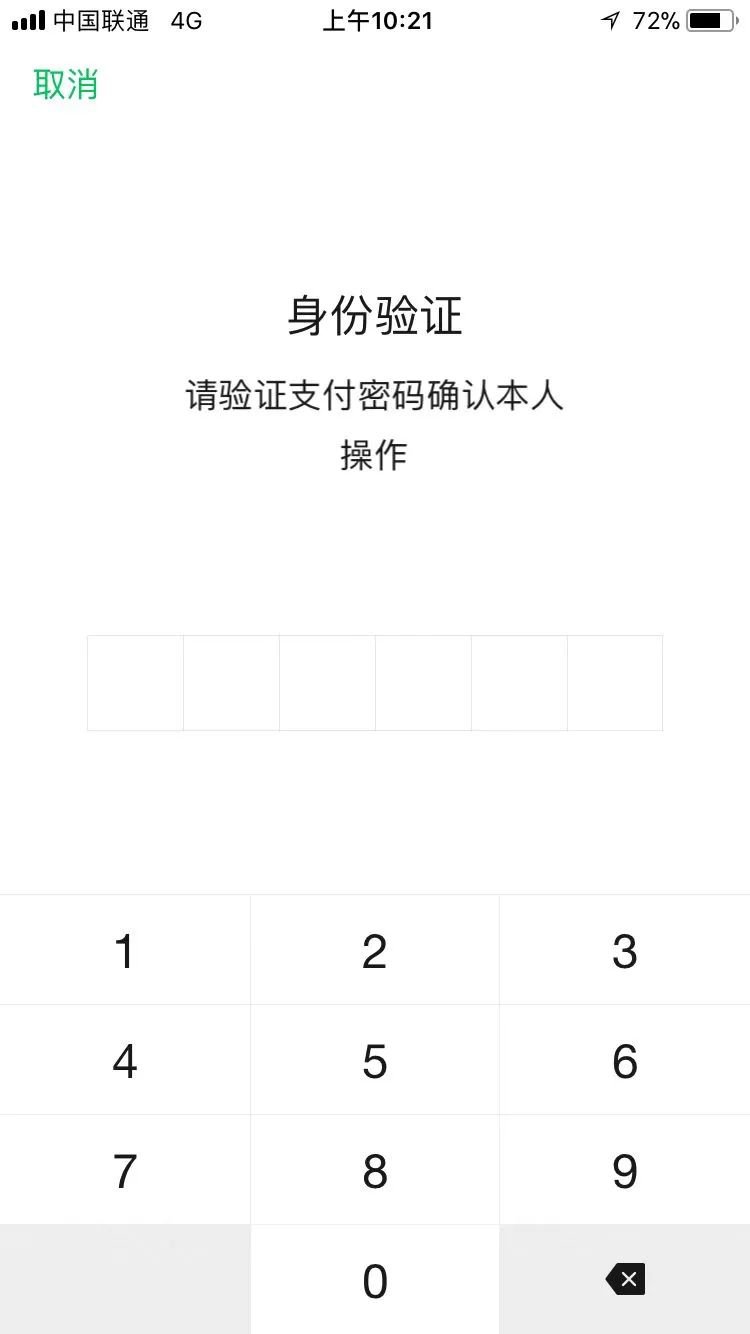Enter digit 0 on the keypad
The image size is (750, 1334).
(x=375, y=1280)
